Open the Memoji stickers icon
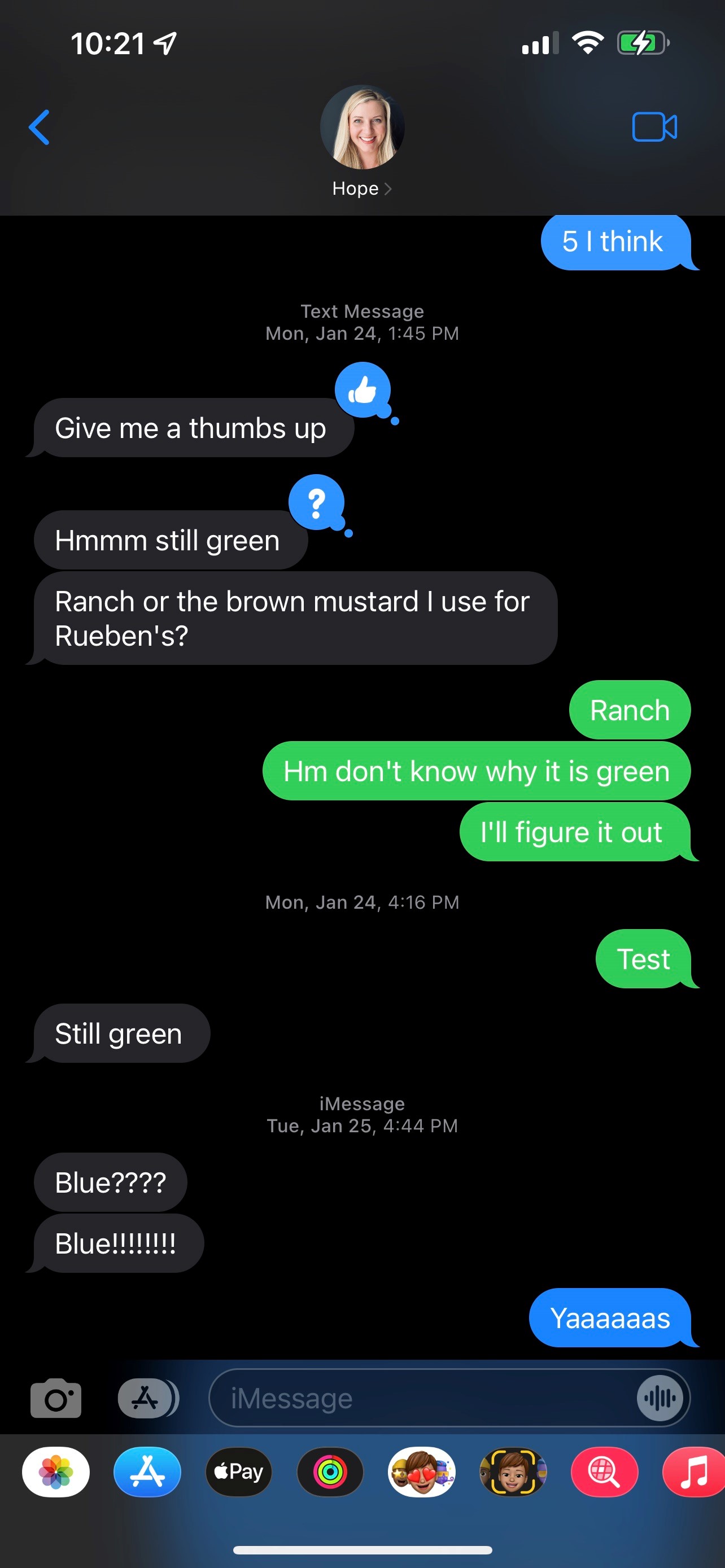725x1568 pixels. point(422,1472)
